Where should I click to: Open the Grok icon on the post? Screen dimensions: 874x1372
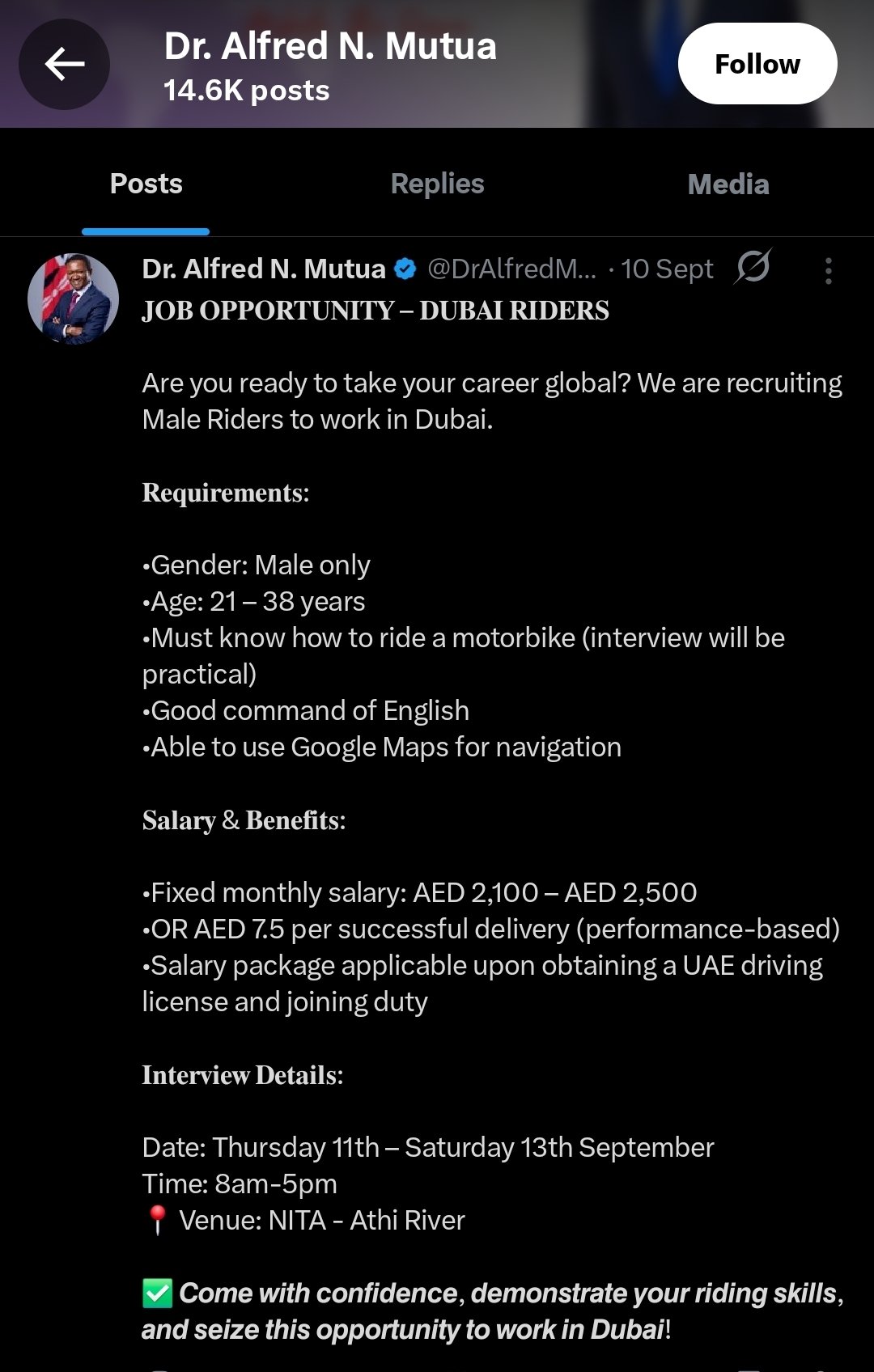coord(753,267)
